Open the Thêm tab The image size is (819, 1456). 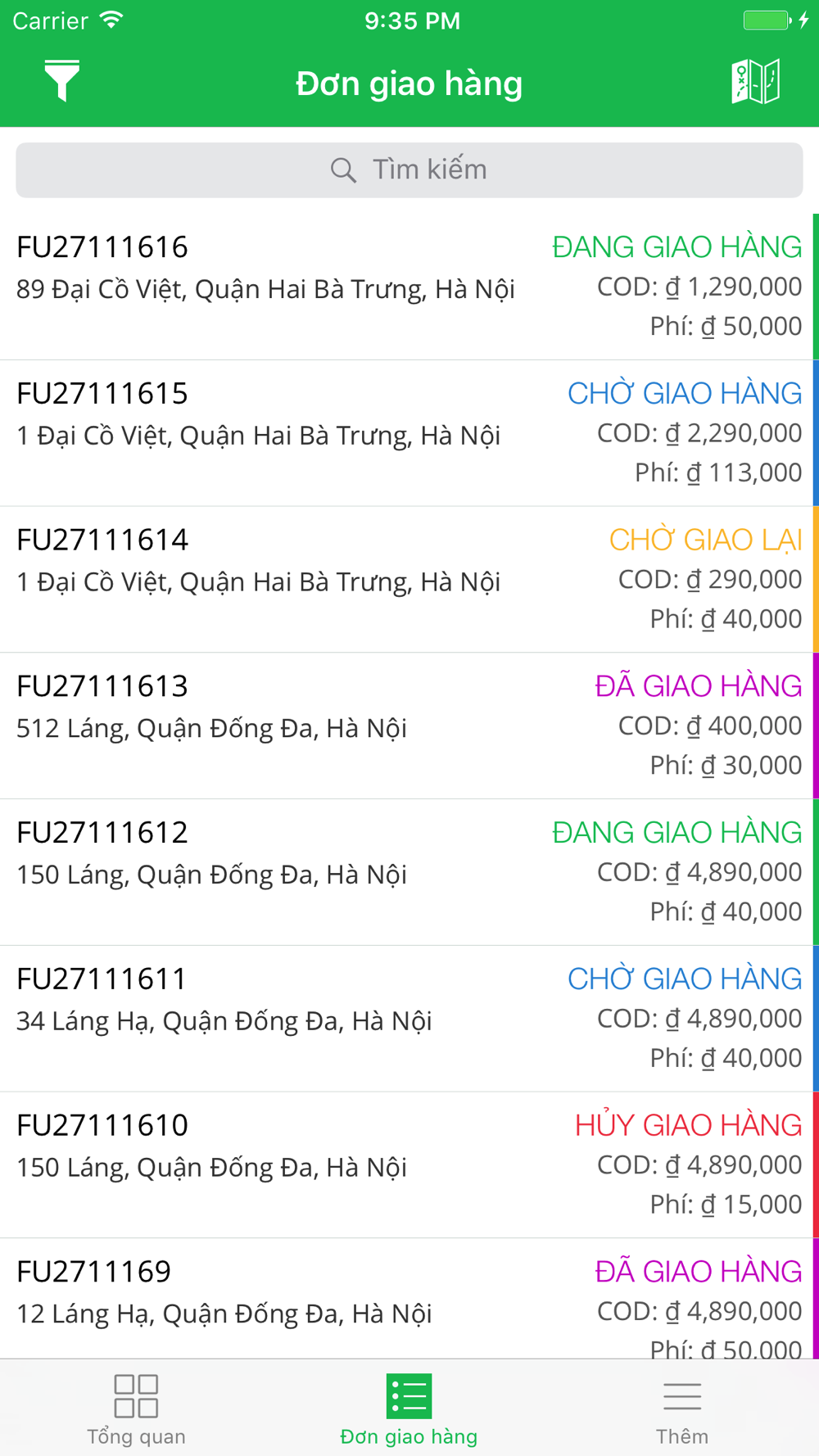tap(682, 1409)
